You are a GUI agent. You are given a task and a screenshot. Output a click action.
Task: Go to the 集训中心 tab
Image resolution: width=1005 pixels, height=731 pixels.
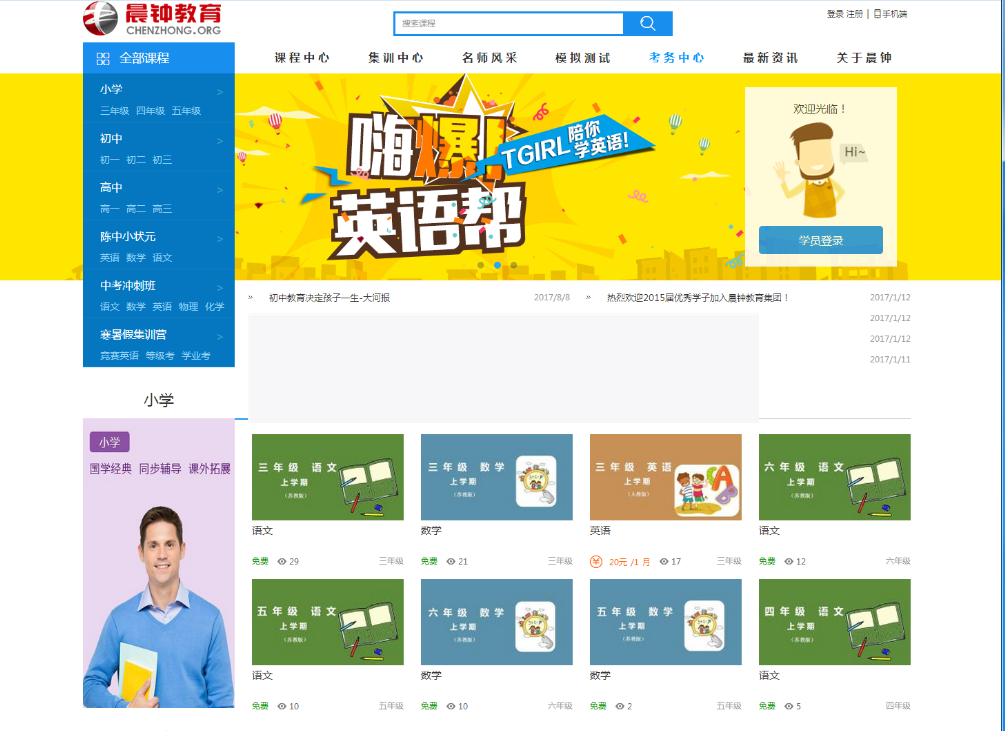point(396,58)
